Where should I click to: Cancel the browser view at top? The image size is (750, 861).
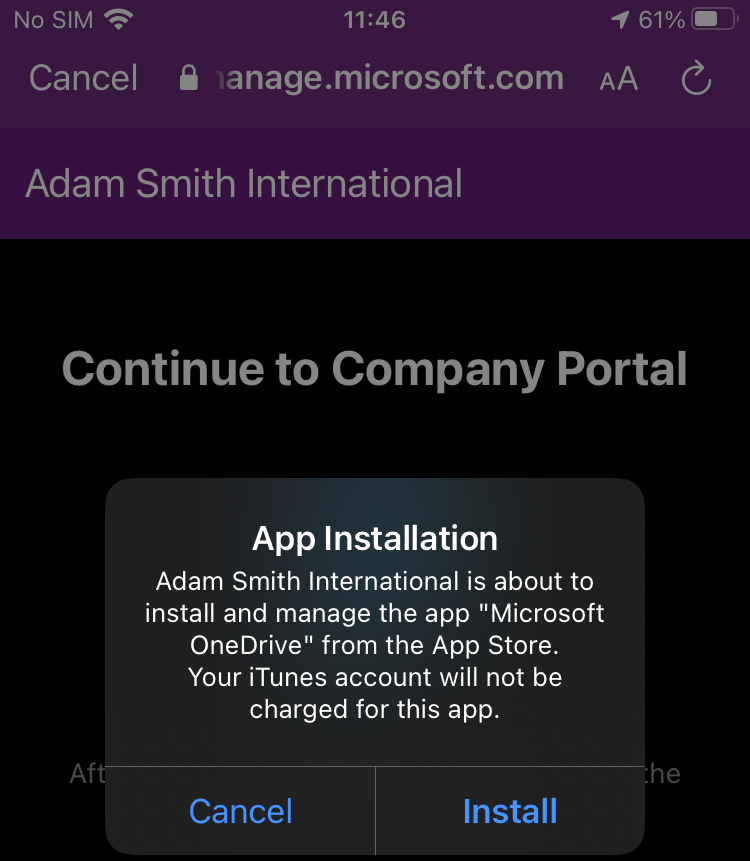[84, 78]
